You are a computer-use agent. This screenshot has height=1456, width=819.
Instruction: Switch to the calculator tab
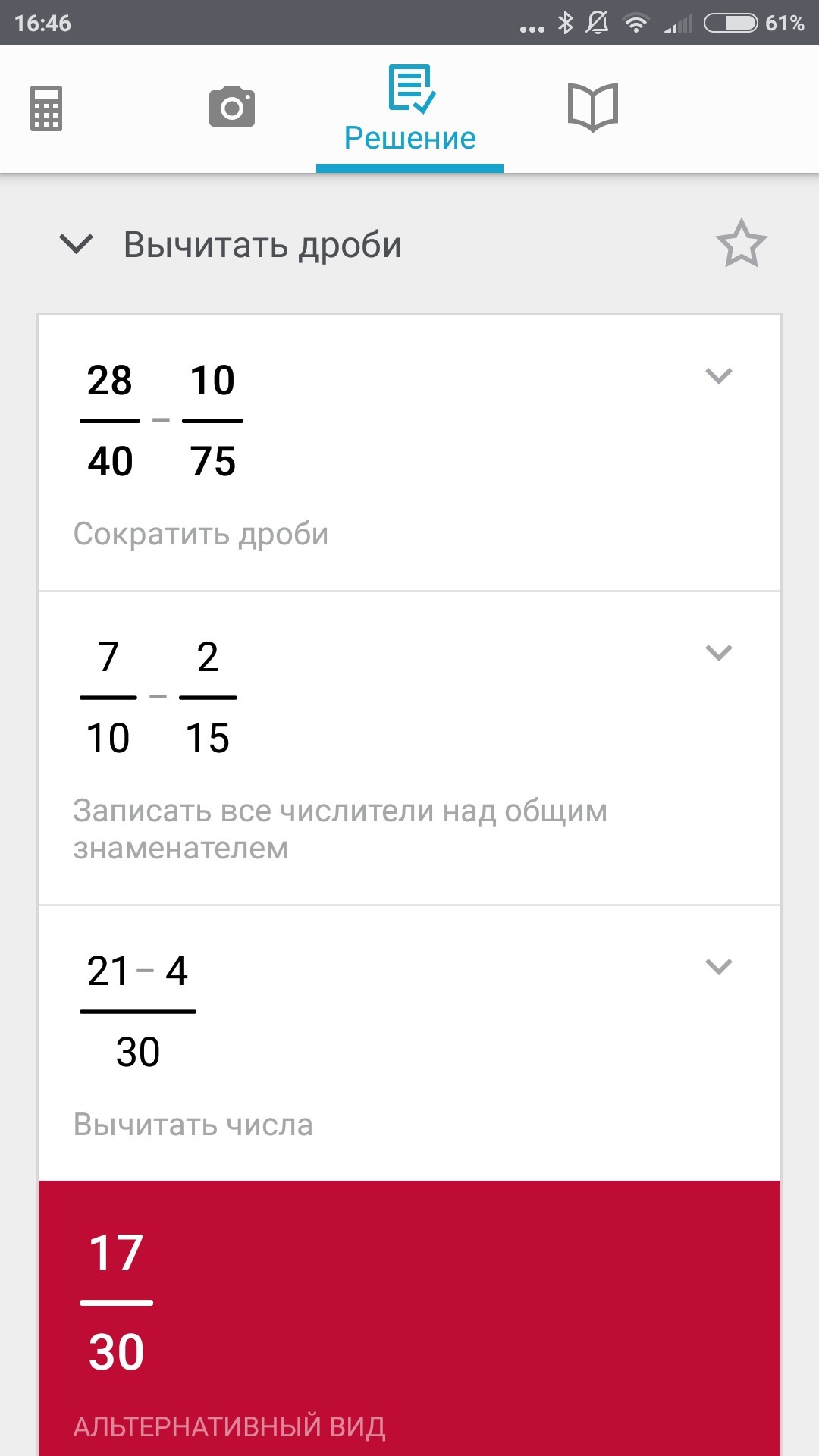pos(46,108)
